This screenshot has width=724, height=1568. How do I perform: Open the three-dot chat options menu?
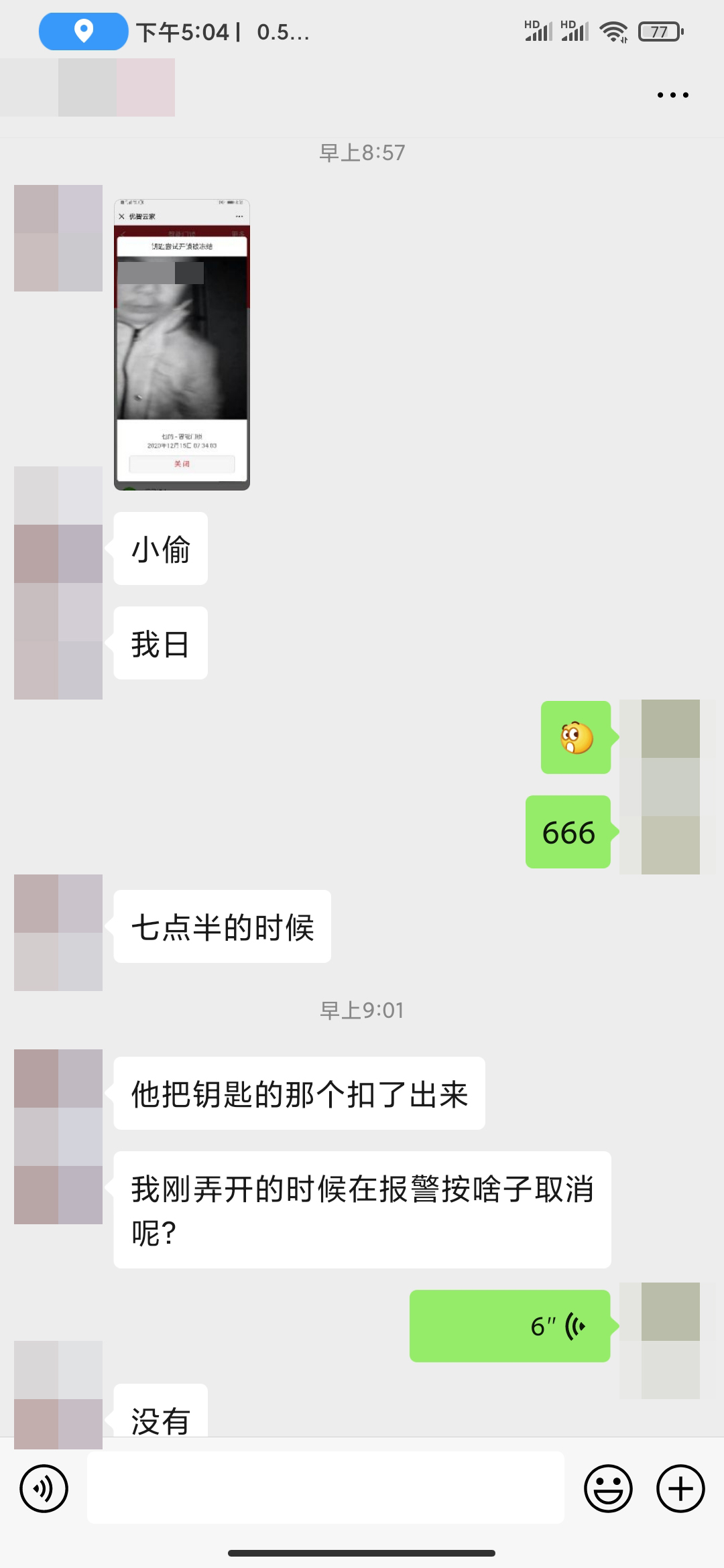tap(672, 95)
